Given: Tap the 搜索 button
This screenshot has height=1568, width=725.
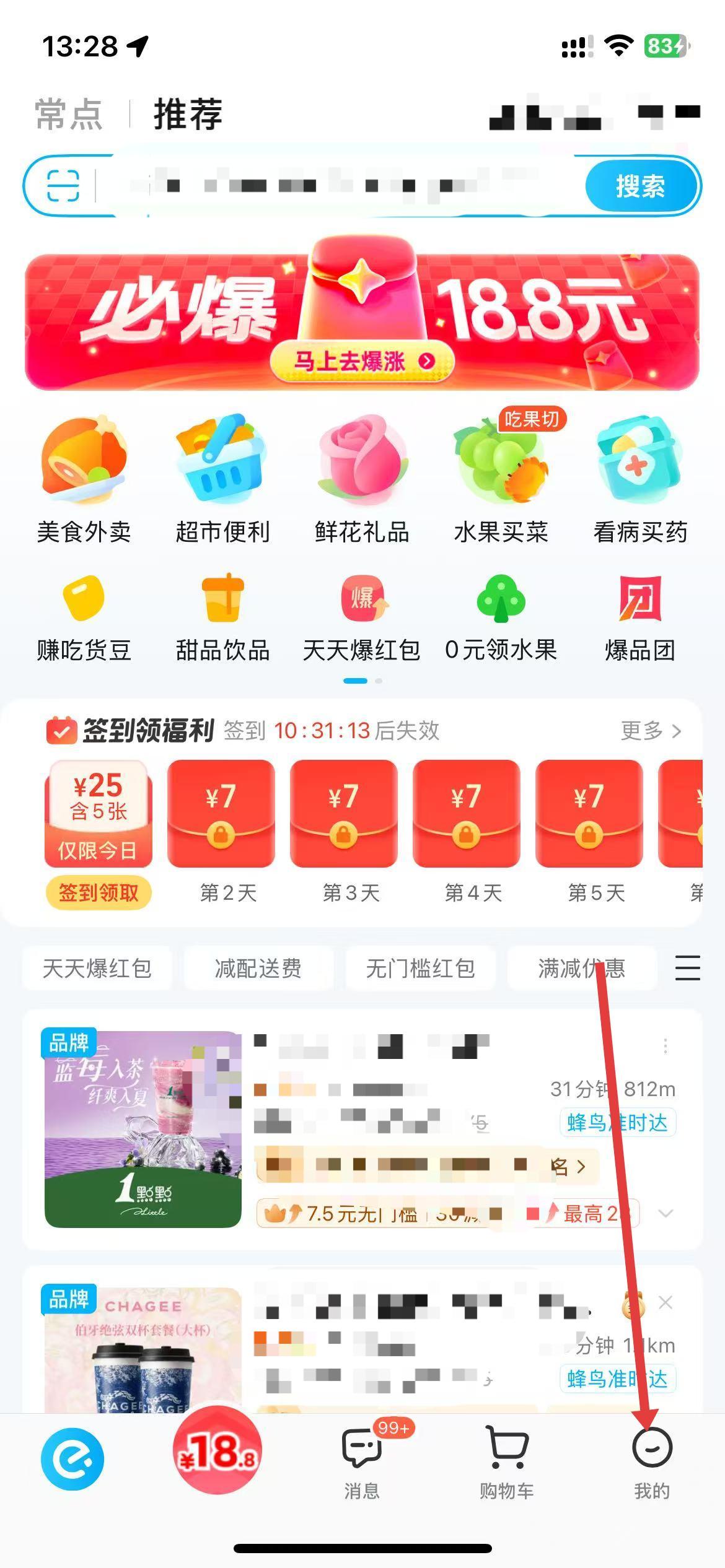Looking at the screenshot, I should (x=640, y=186).
